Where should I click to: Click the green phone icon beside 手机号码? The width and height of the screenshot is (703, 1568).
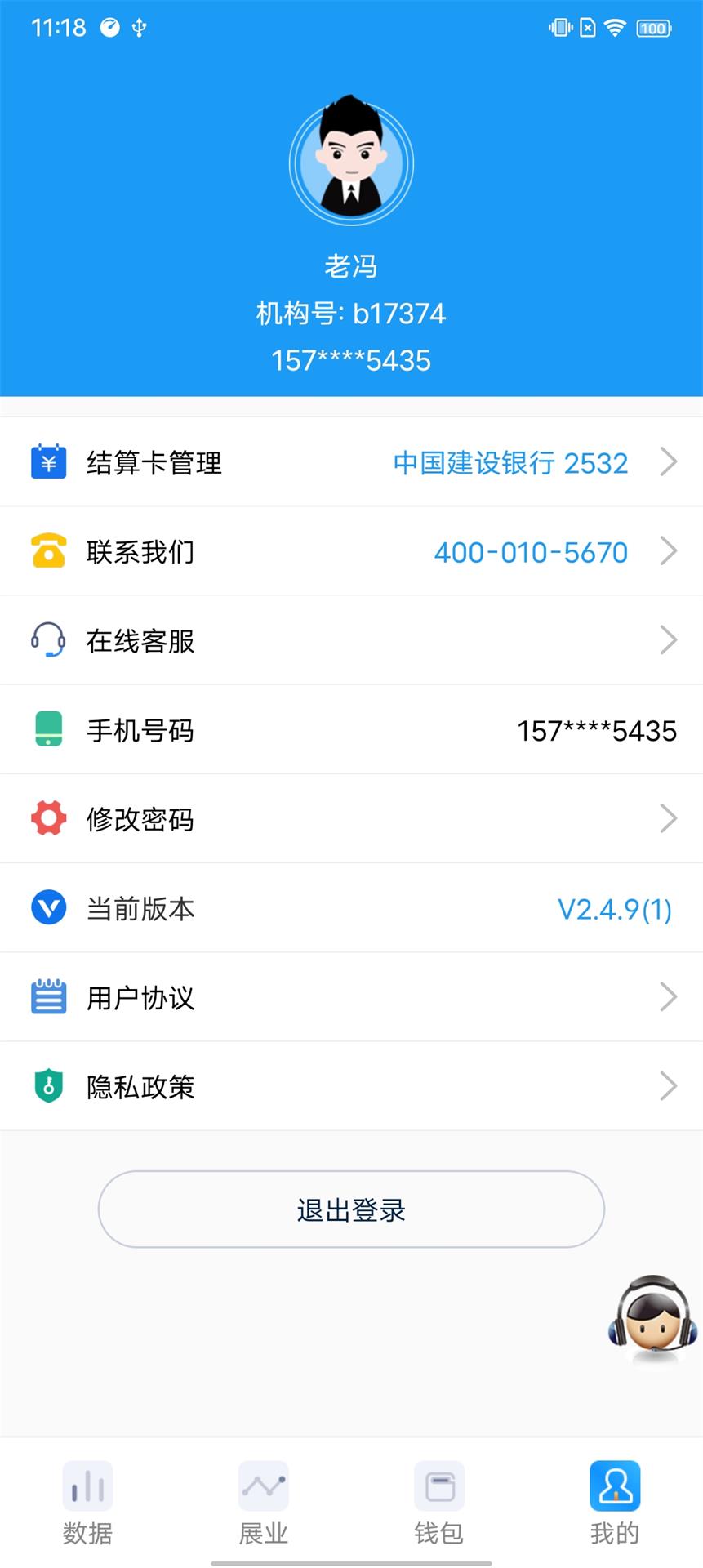[x=49, y=730]
